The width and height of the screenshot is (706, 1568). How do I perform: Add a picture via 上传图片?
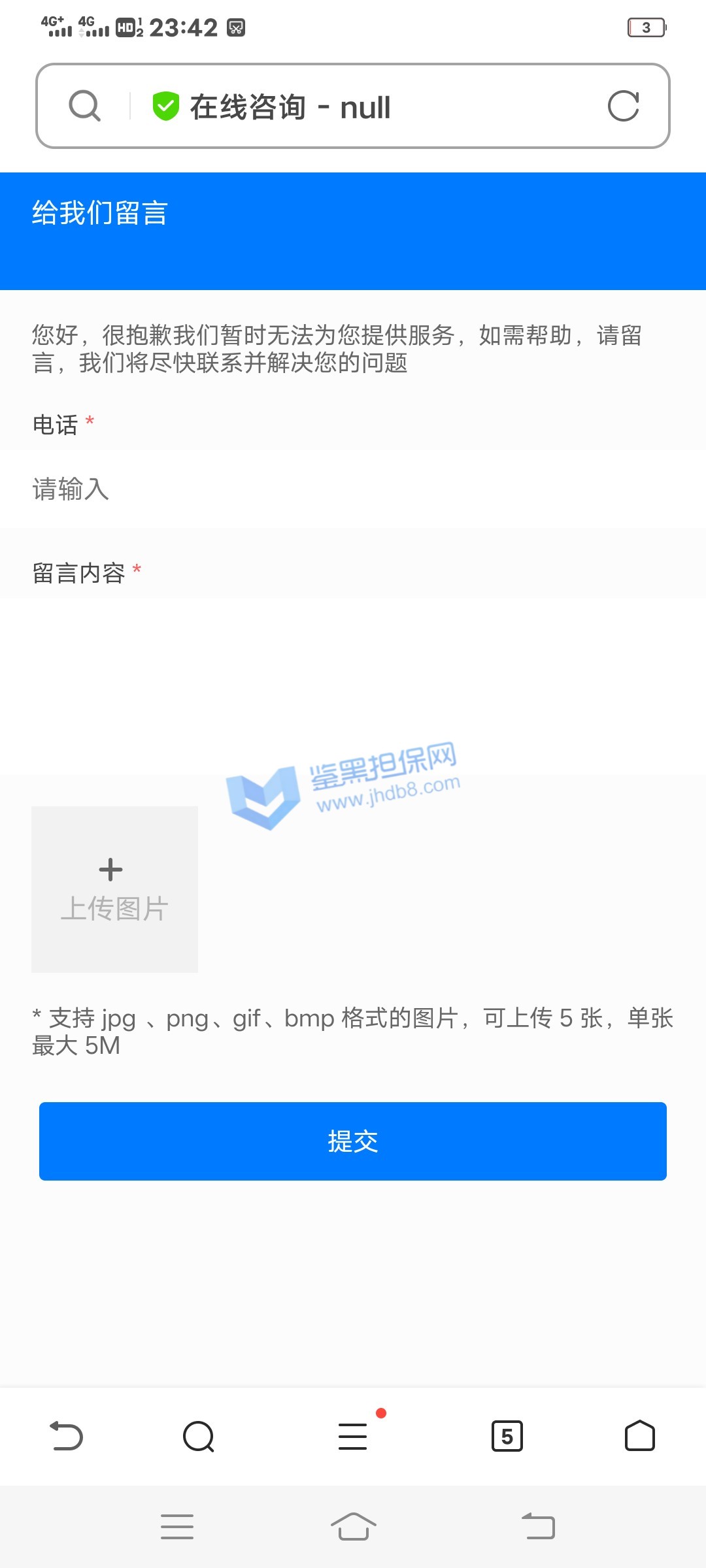(114, 889)
